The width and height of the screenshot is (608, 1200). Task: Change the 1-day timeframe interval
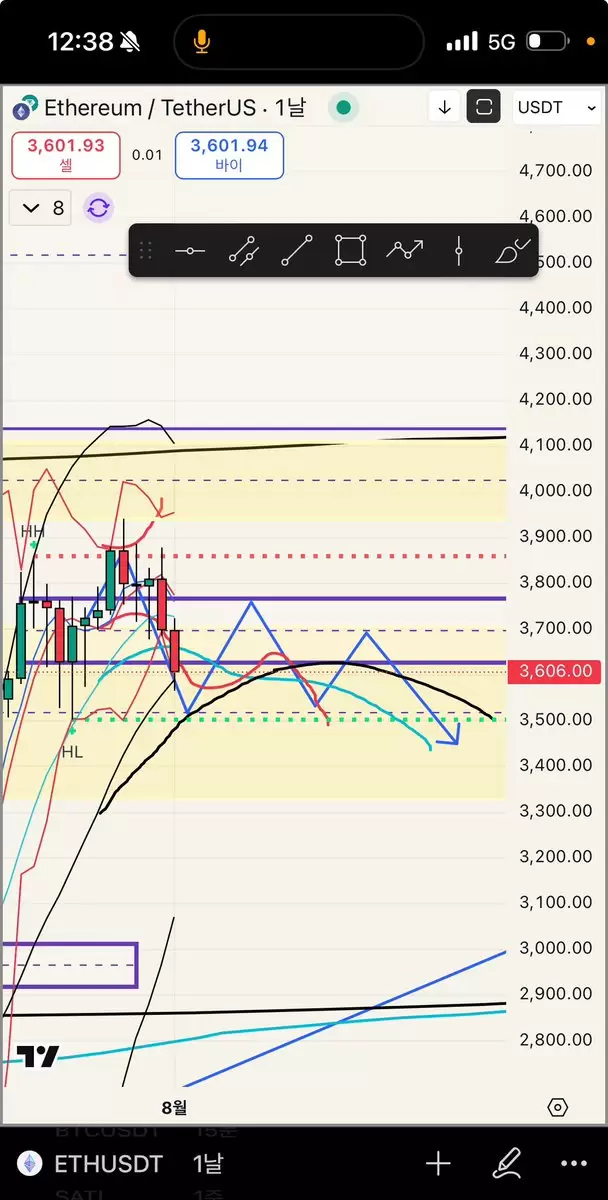[208, 1164]
